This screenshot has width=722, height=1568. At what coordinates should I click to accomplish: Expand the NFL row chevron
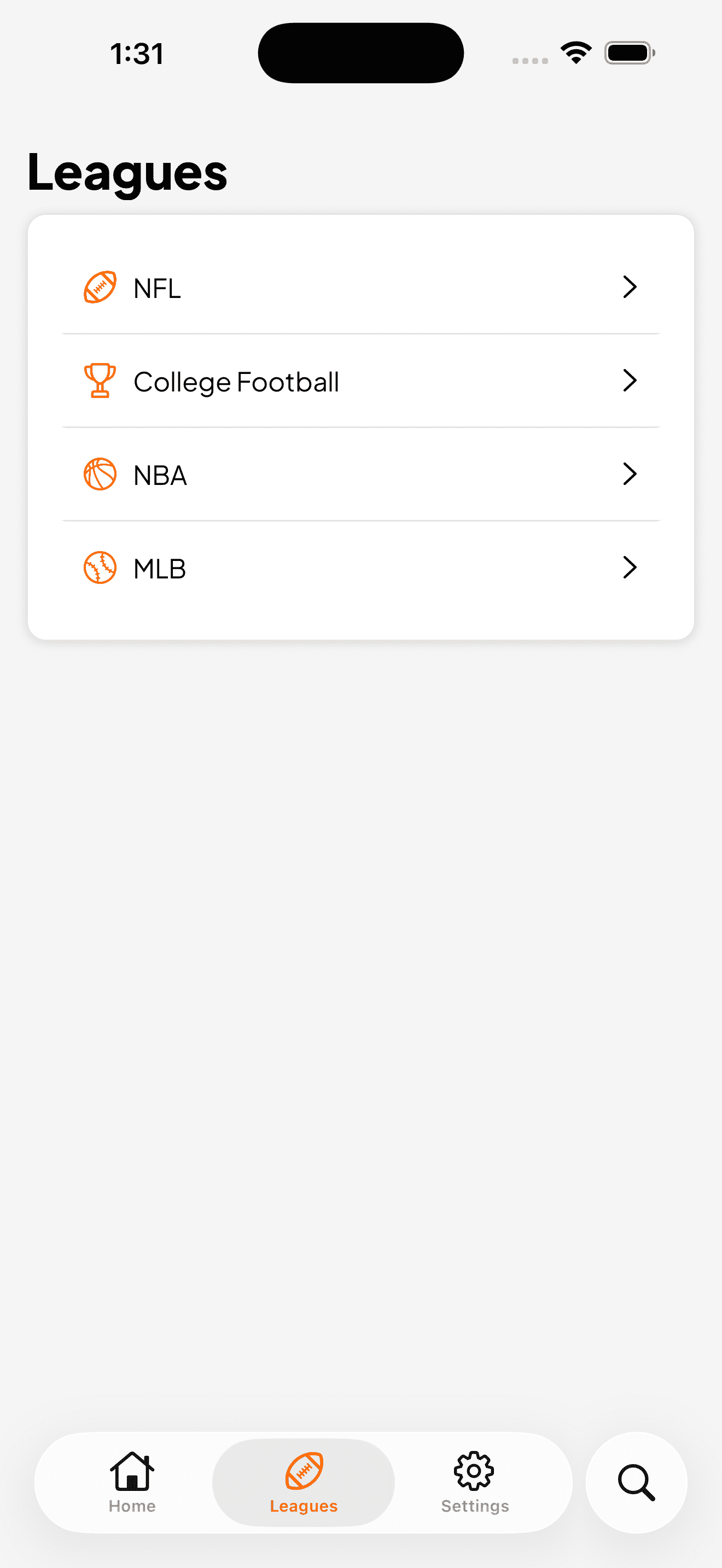[x=630, y=286]
